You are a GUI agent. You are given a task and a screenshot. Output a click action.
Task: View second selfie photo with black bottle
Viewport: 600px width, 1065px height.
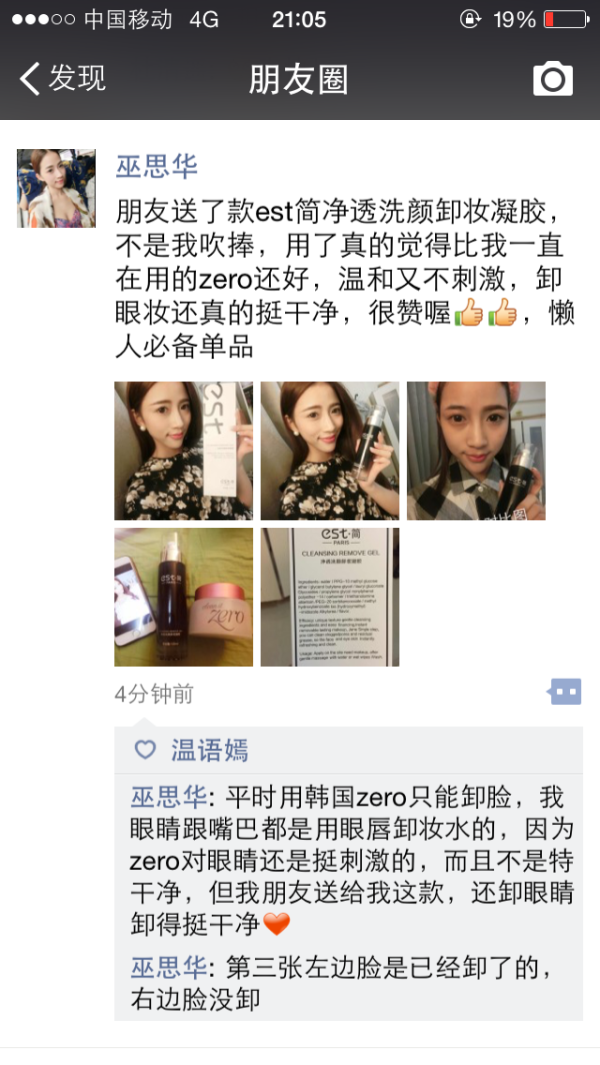click(x=330, y=450)
